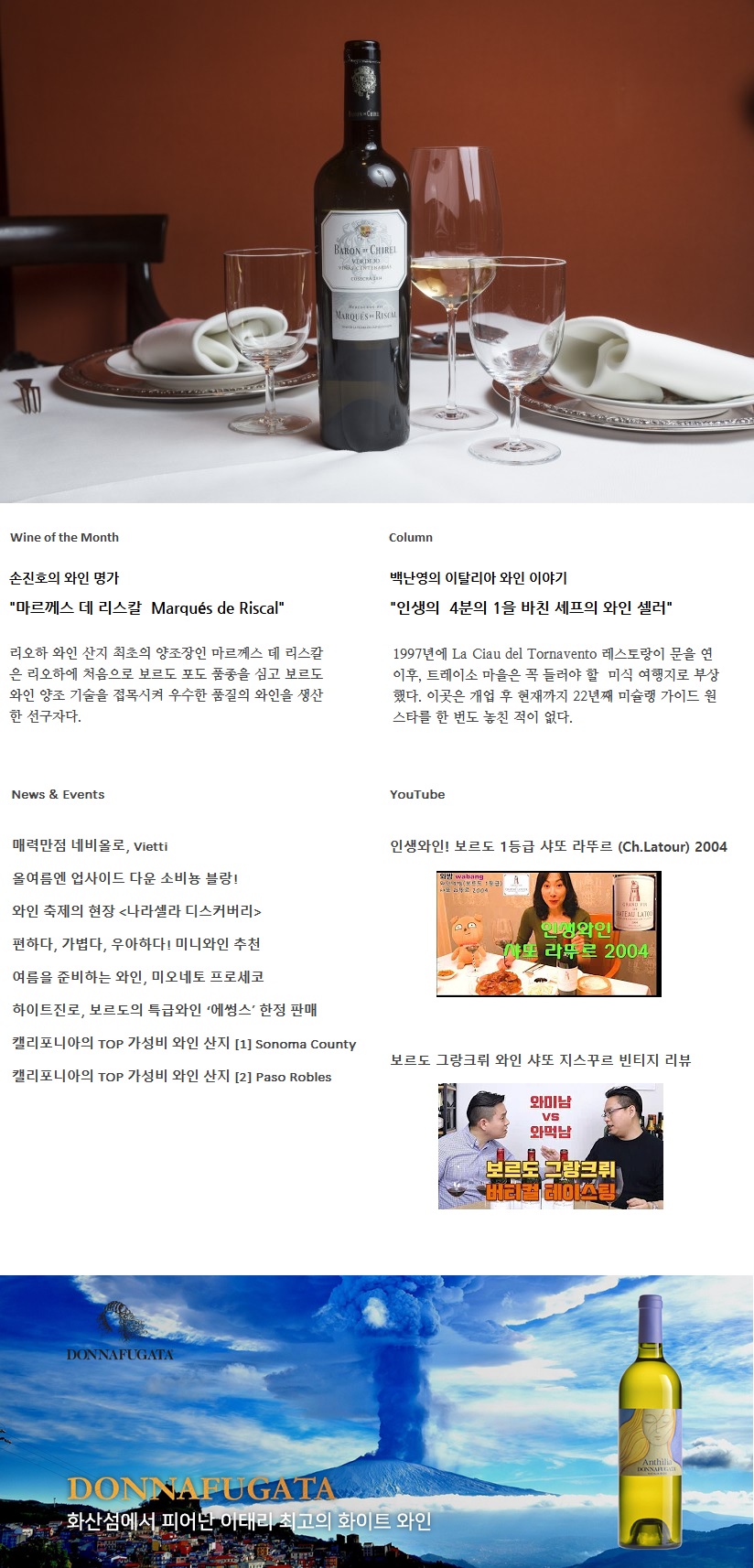Read the Naracella Discovery wine festival article
Viewport: 754px width, 1568px height.
pyautogui.click(x=136, y=912)
